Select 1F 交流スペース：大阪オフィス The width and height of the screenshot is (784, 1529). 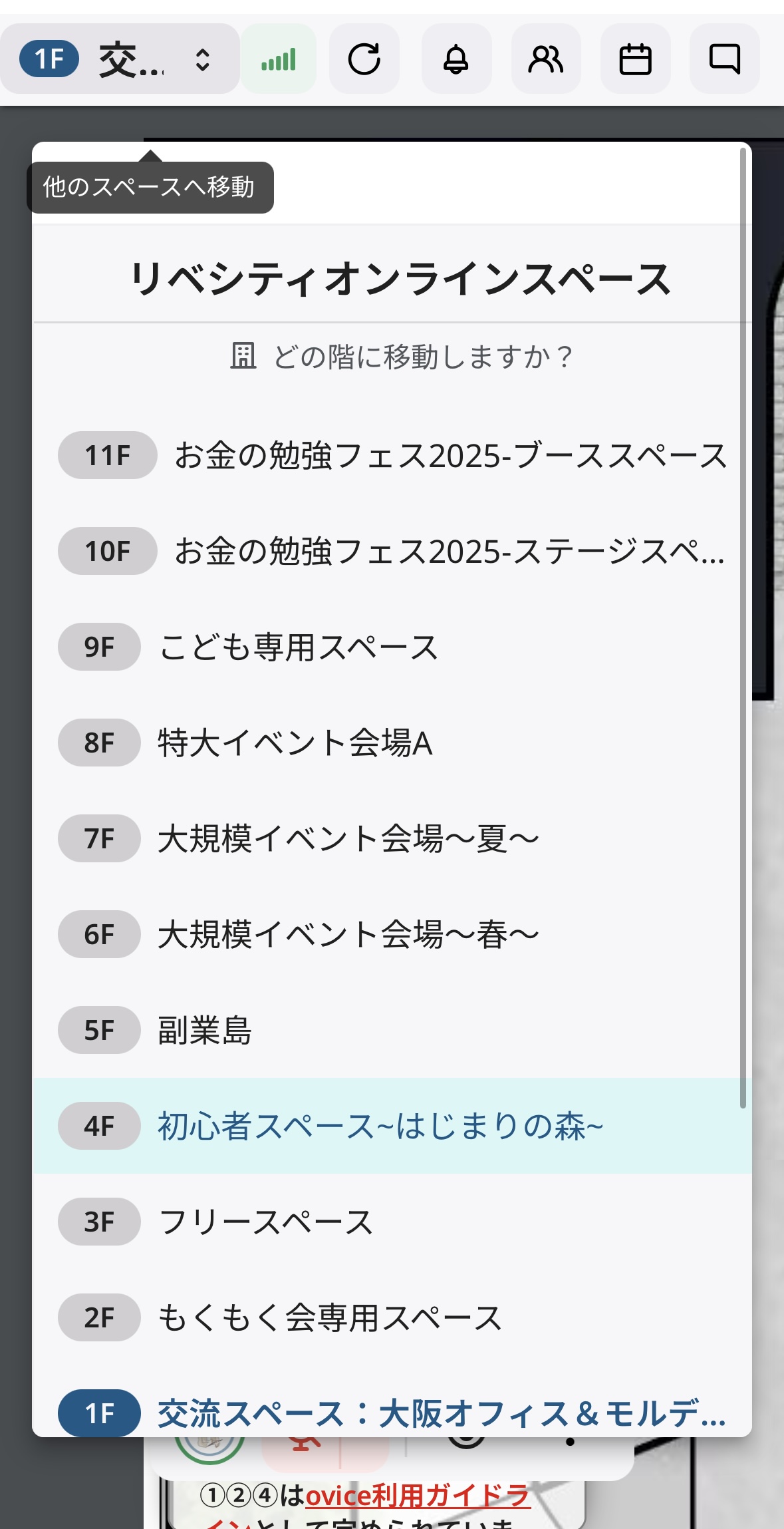coord(392,1413)
